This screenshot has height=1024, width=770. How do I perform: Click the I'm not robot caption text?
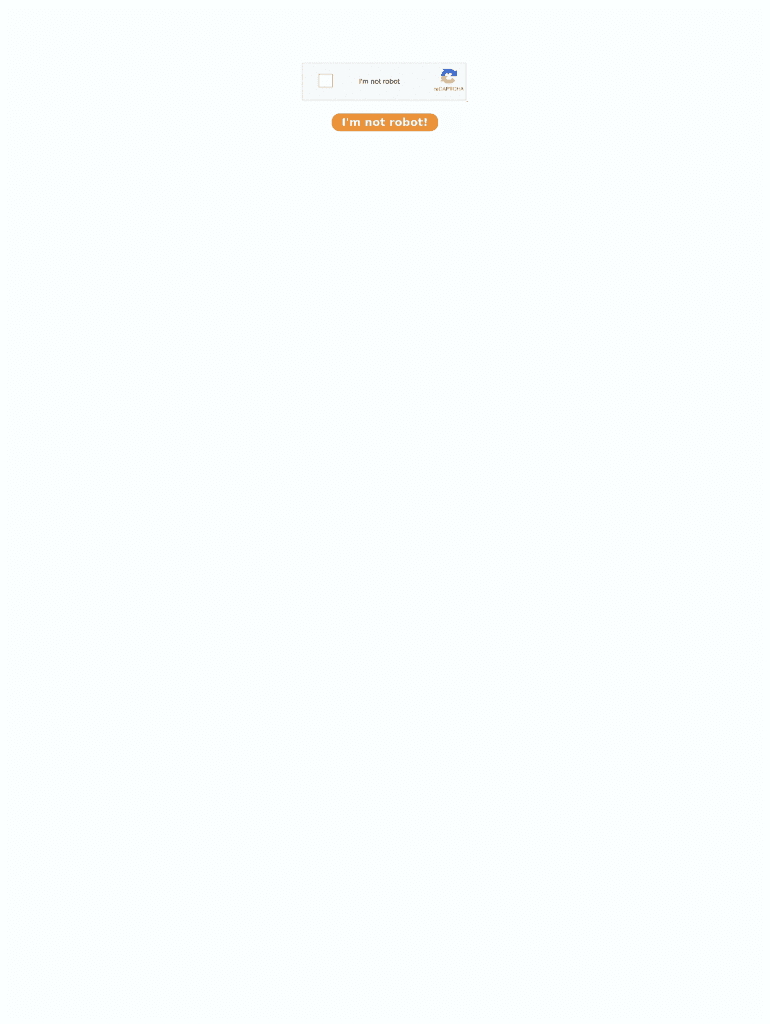point(379,81)
